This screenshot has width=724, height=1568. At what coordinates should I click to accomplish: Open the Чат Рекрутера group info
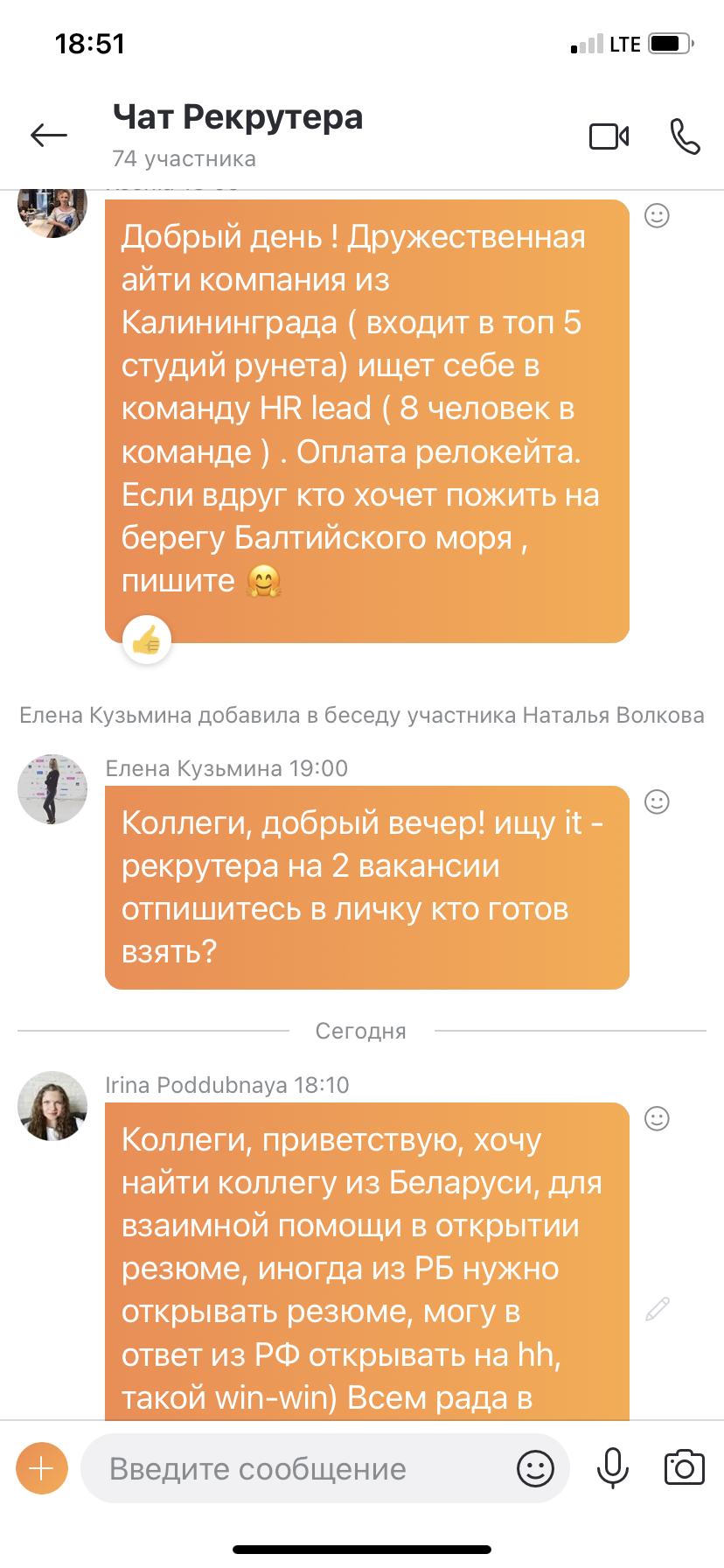point(238,134)
